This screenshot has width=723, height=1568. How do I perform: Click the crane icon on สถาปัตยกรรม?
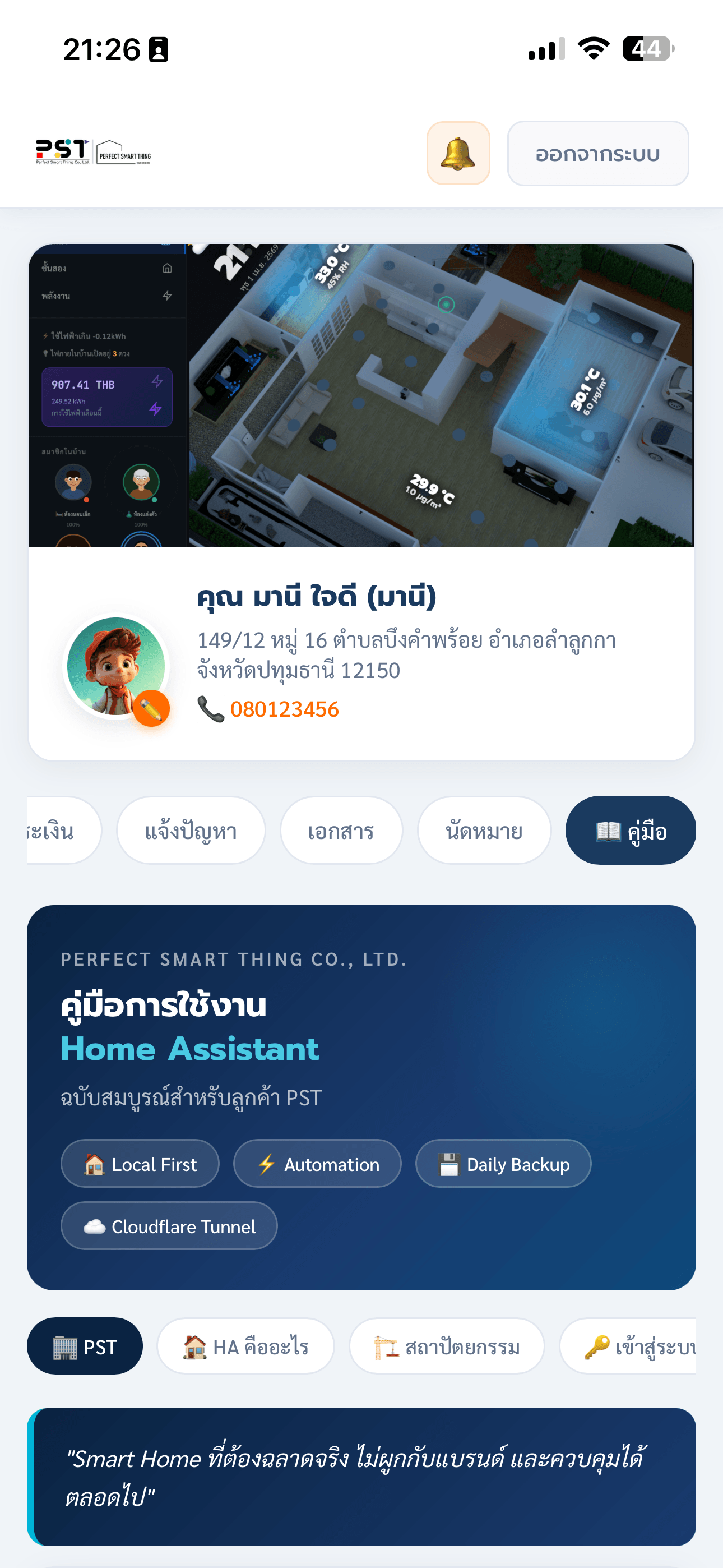386,1346
